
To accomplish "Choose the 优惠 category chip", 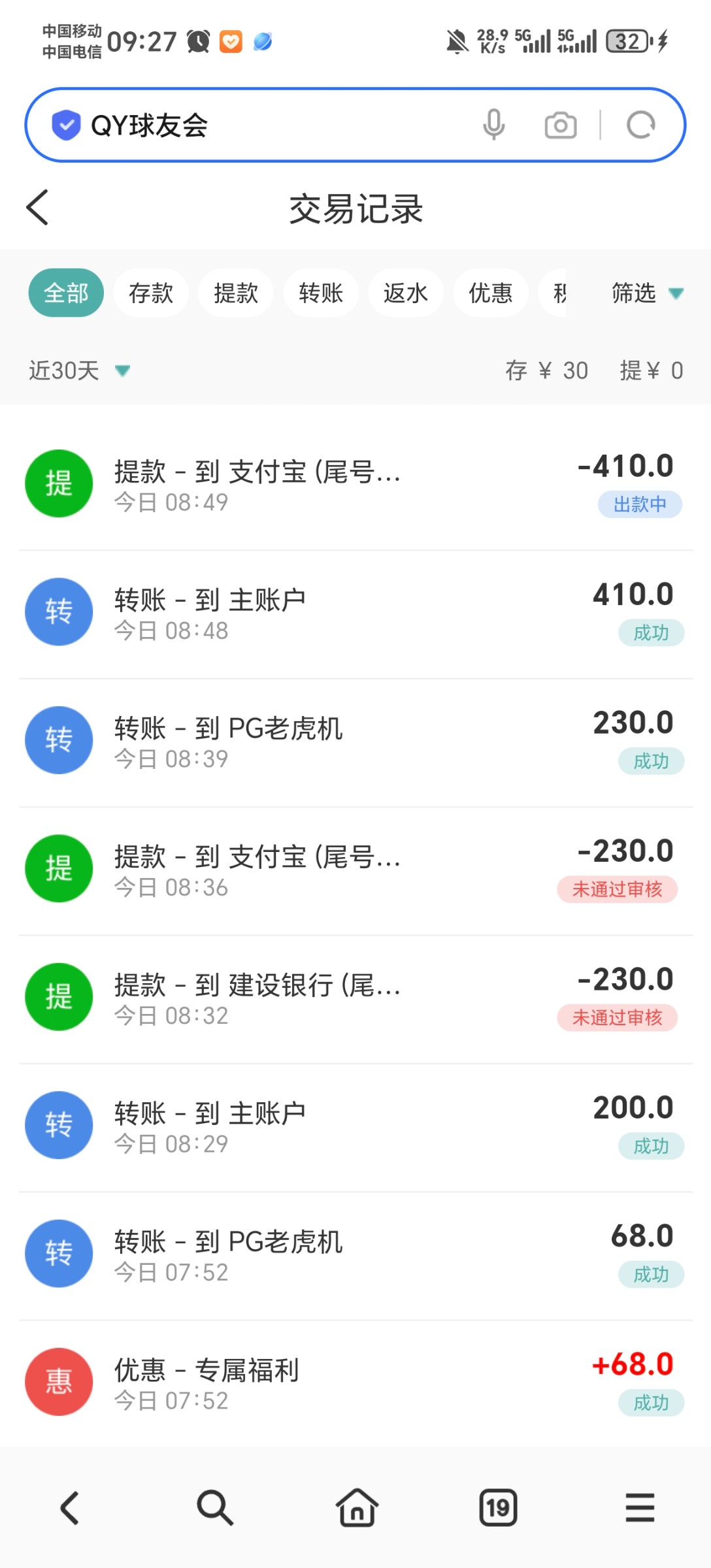I will point(491,293).
